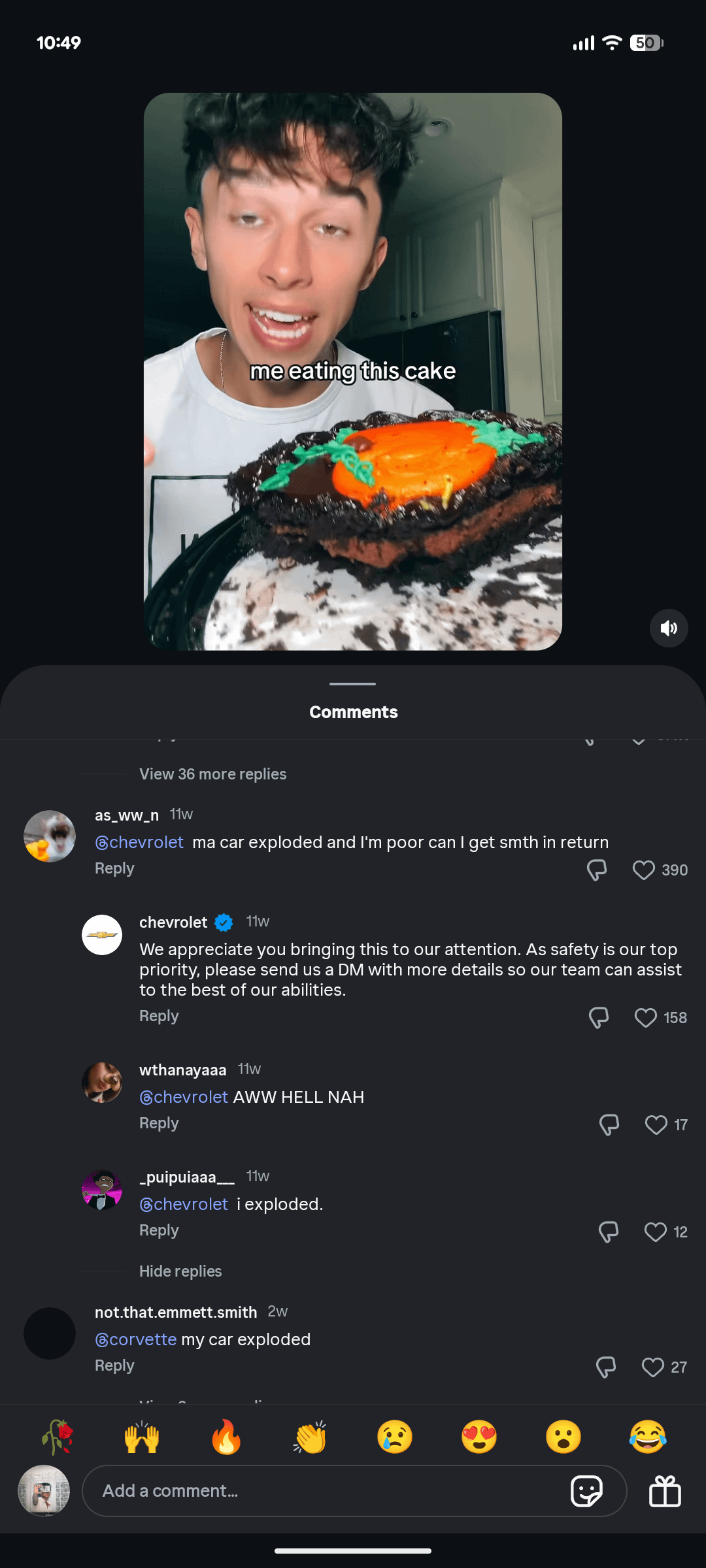Expand View 36 more replies
The width and height of the screenshot is (706, 1568).
tap(212, 774)
